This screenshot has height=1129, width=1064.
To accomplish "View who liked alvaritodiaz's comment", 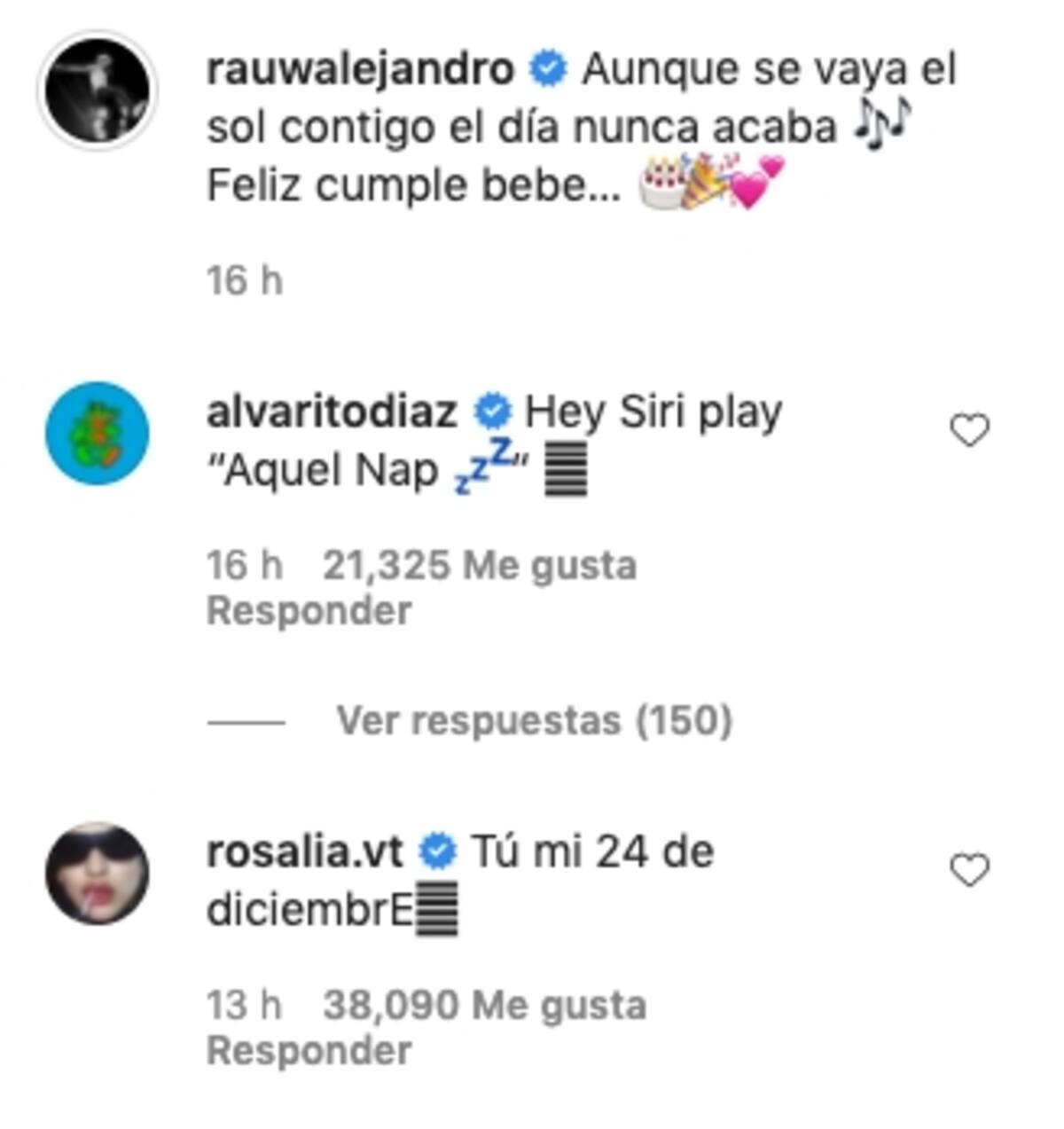I will pos(479,566).
